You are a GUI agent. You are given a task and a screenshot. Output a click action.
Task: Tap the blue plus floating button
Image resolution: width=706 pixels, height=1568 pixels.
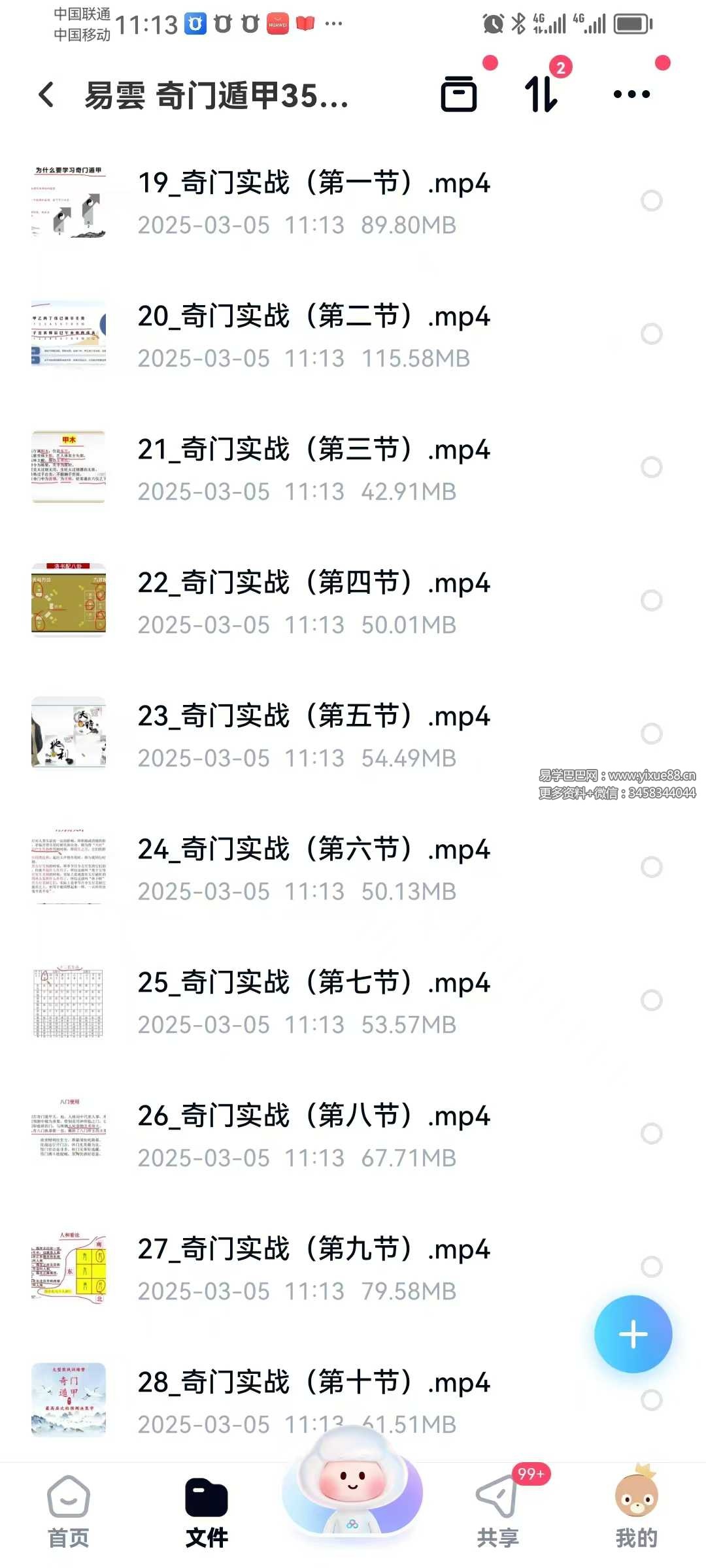coord(633,1333)
